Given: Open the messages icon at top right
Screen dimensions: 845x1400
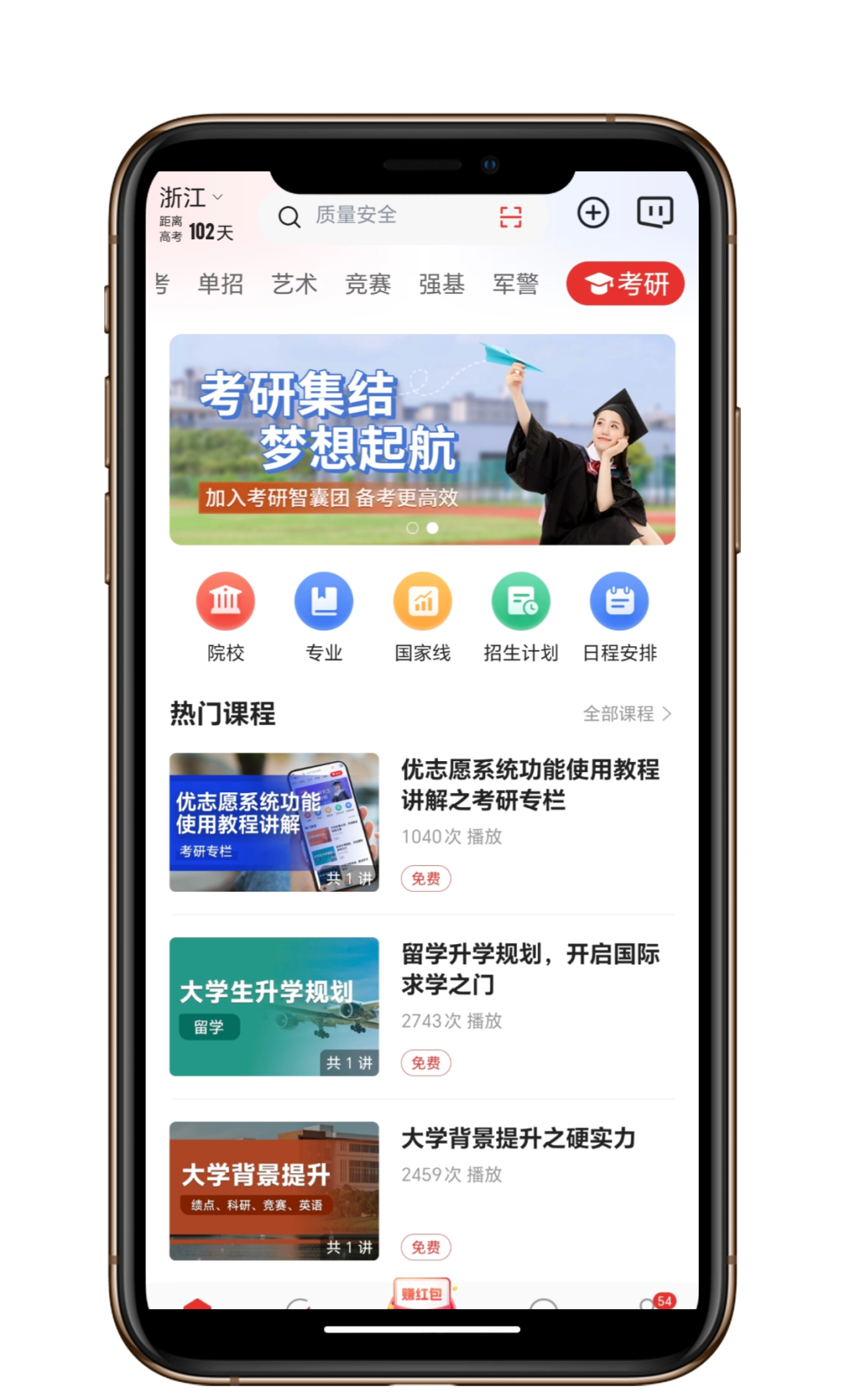Looking at the screenshot, I should click(x=655, y=212).
